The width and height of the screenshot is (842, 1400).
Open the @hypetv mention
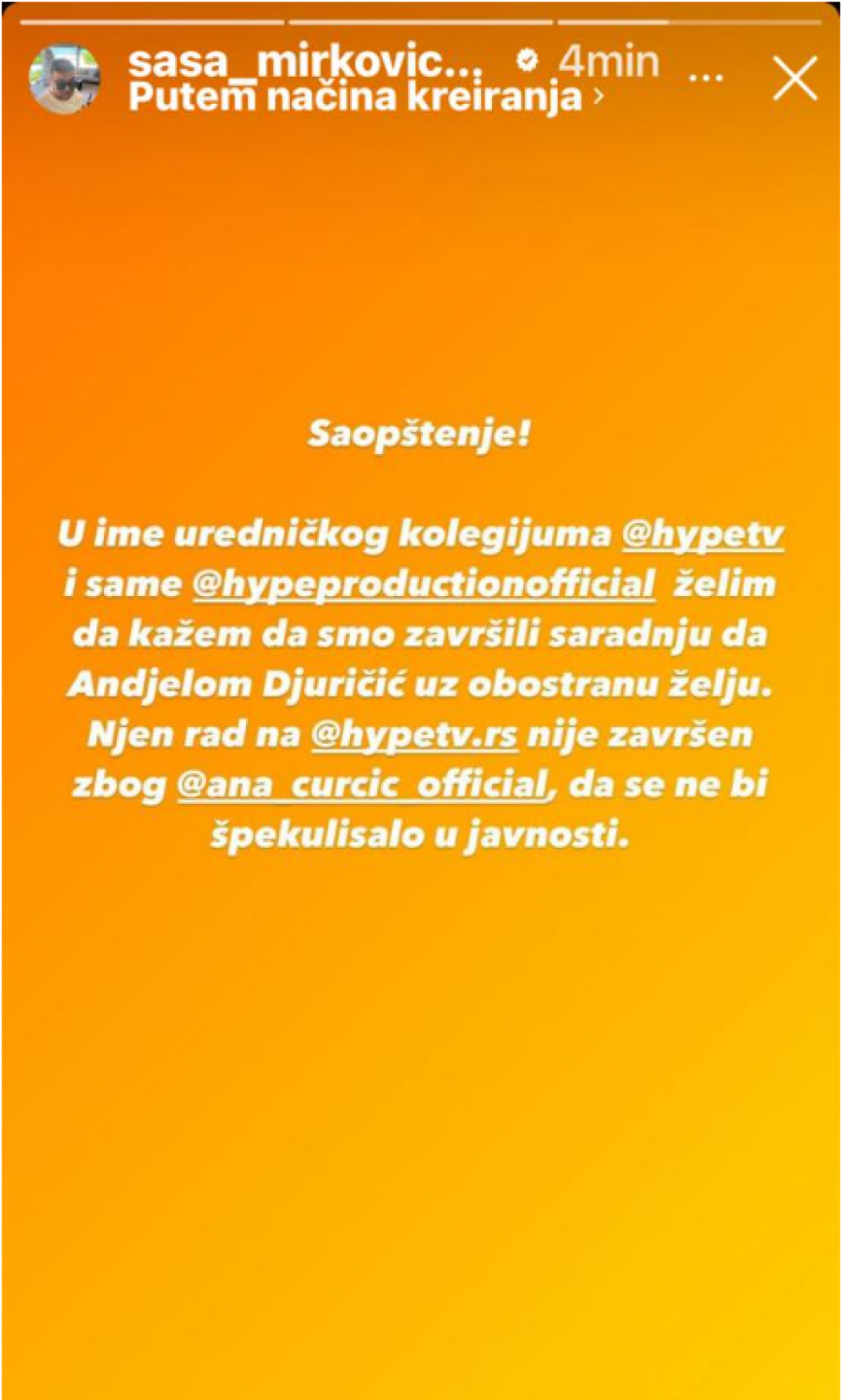[x=703, y=534]
